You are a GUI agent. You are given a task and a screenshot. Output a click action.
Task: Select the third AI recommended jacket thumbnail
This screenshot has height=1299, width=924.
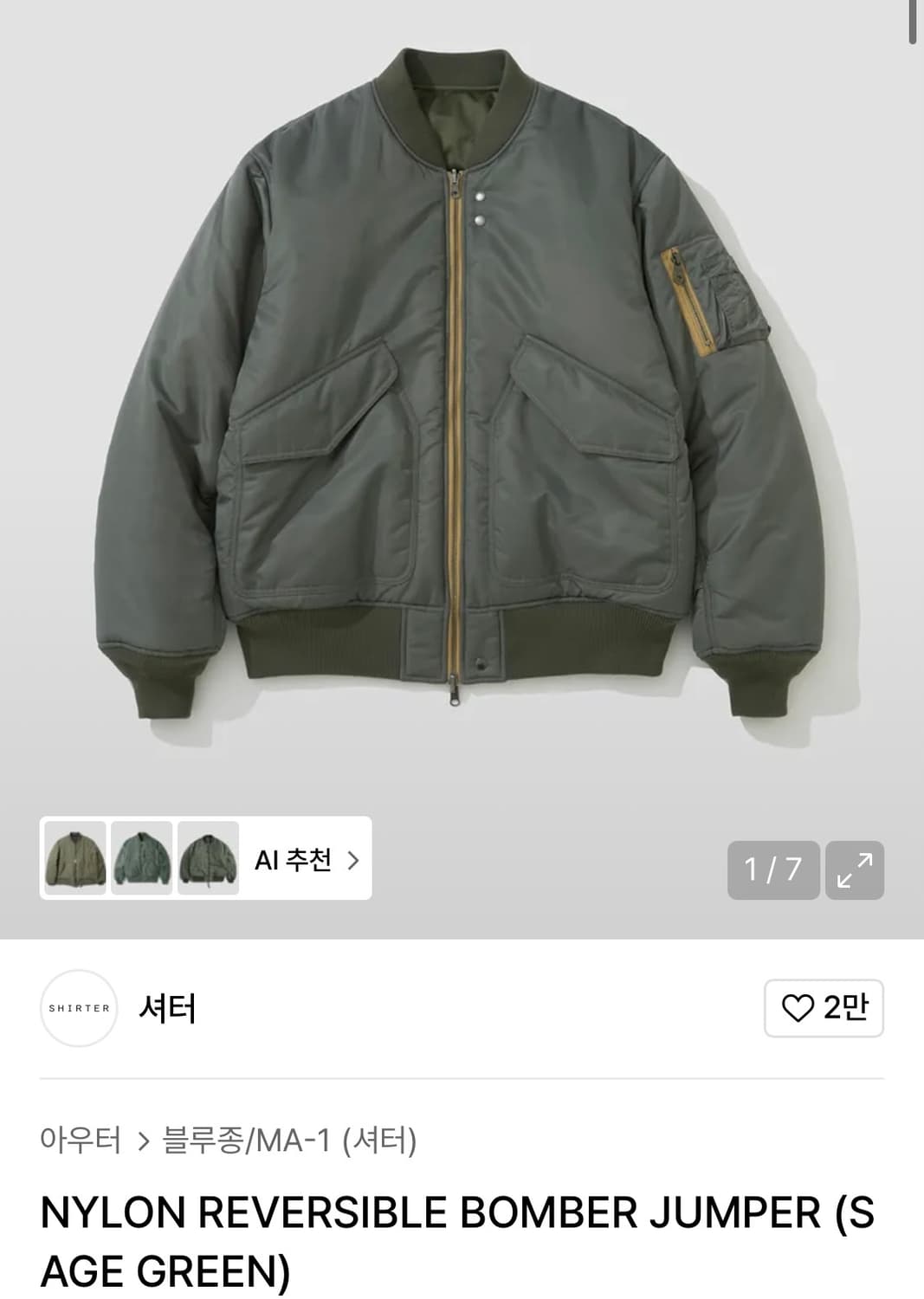tap(206, 860)
